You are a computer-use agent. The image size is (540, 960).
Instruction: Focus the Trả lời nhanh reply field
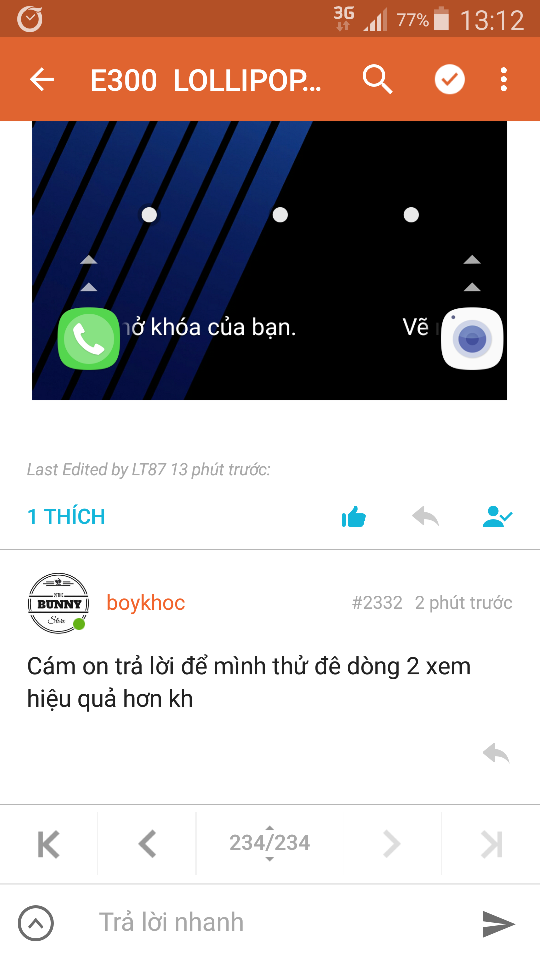click(269, 923)
